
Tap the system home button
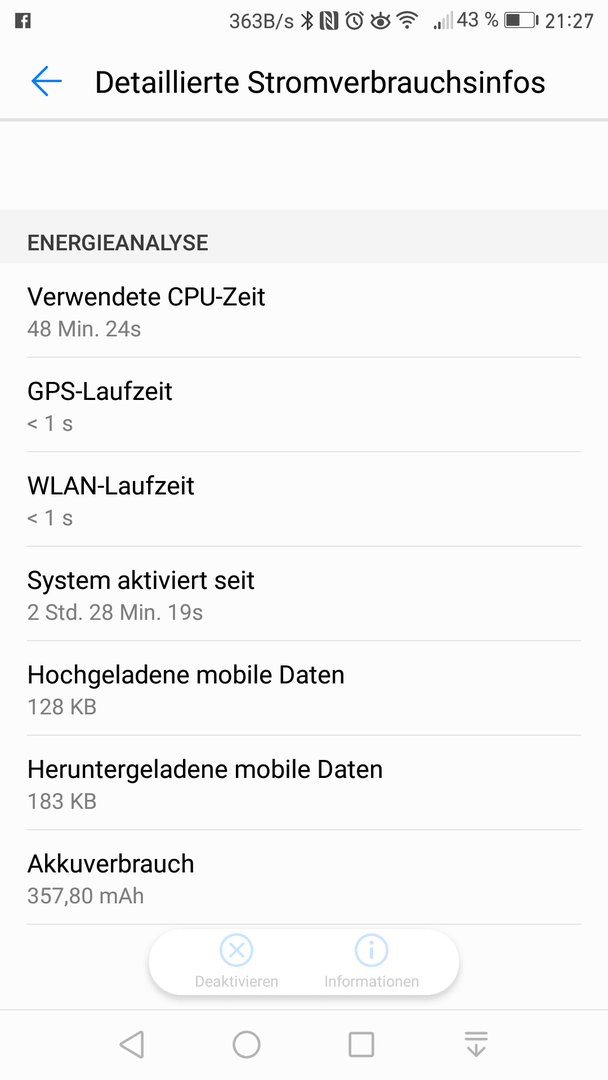tap(247, 1044)
